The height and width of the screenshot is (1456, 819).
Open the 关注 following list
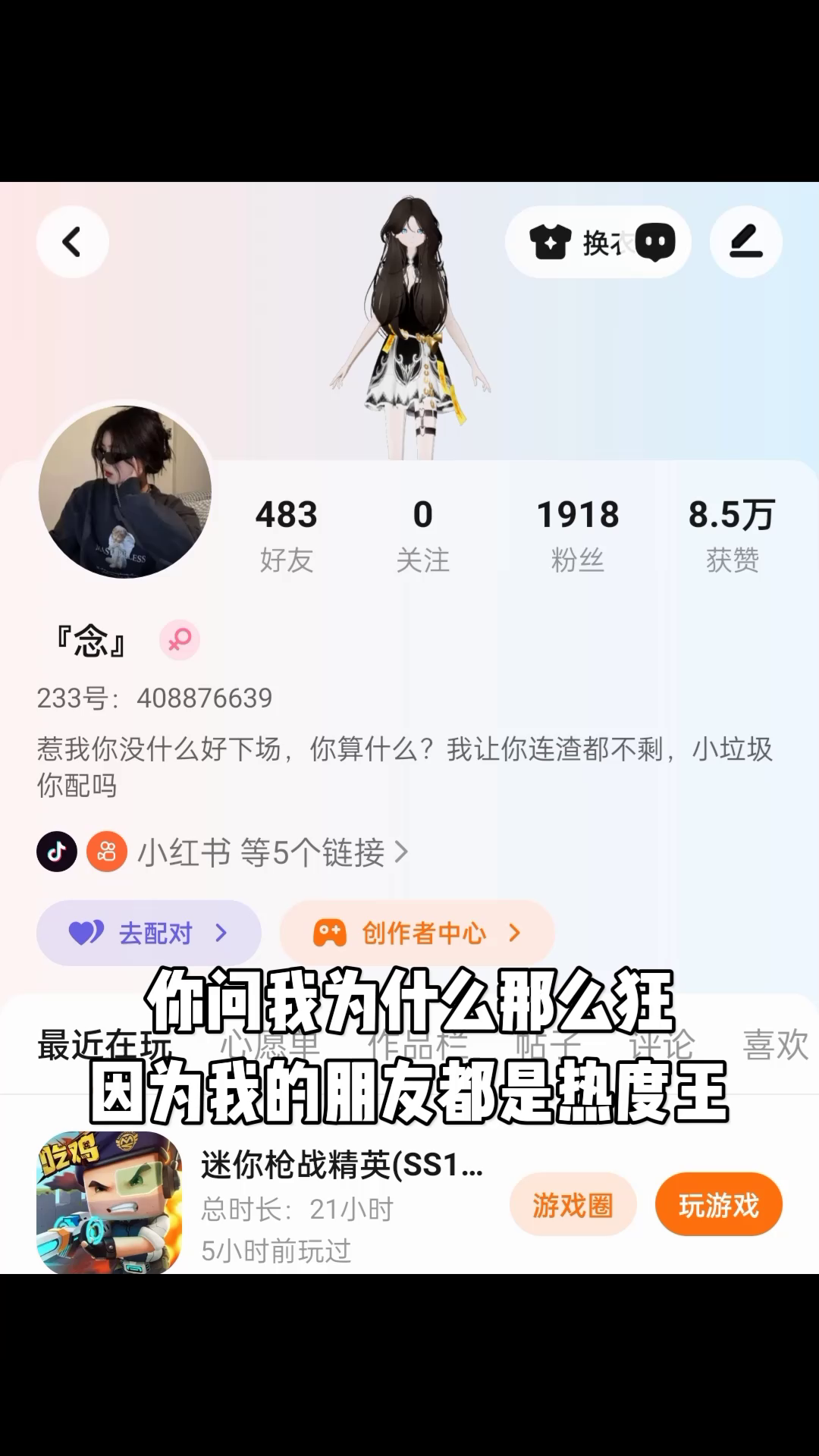click(x=422, y=535)
